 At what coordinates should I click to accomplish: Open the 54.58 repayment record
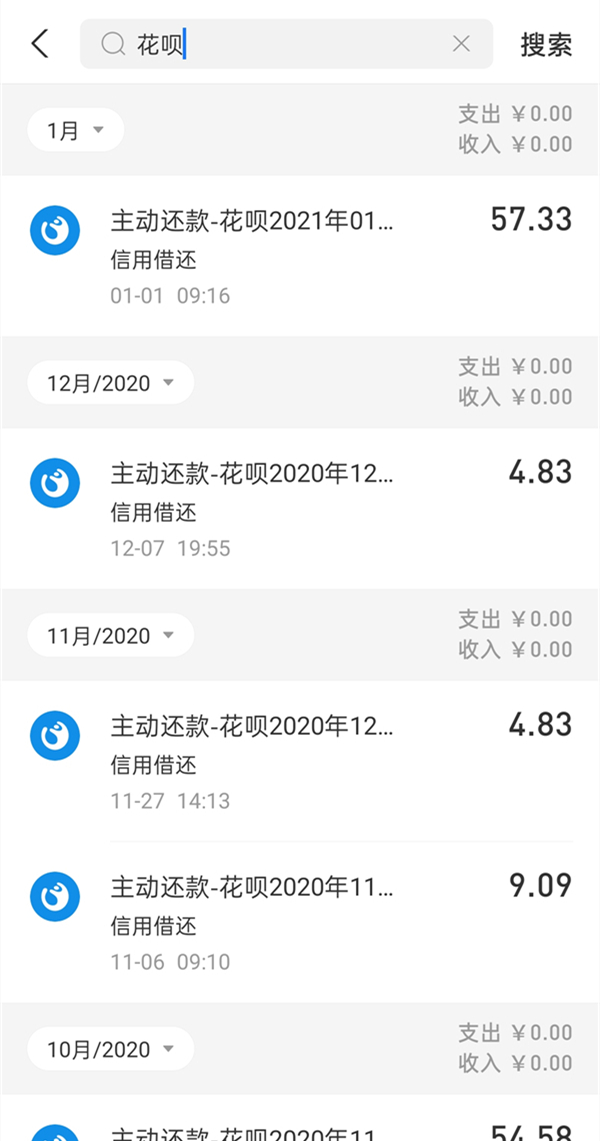pyautogui.click(x=300, y=1128)
